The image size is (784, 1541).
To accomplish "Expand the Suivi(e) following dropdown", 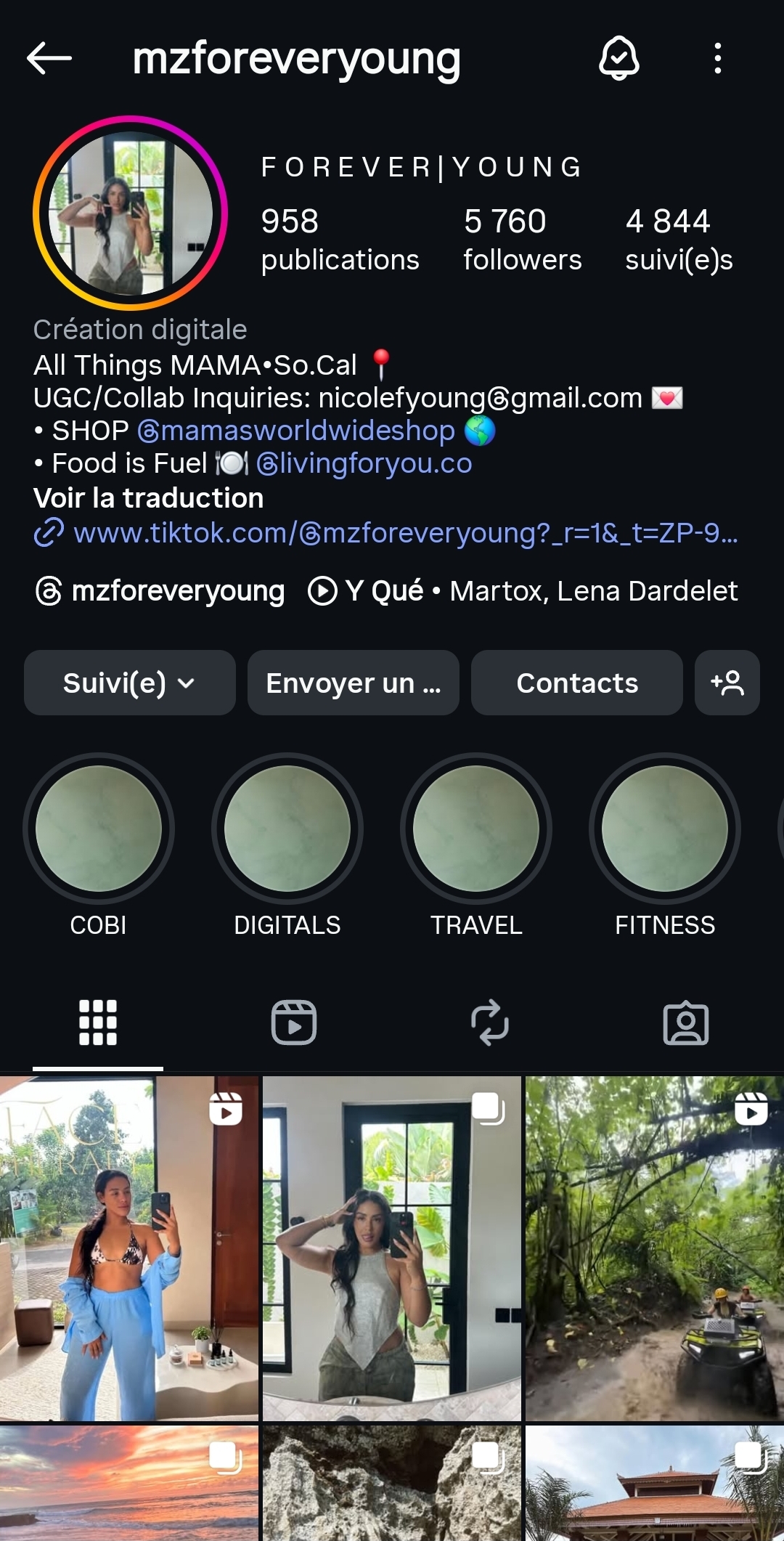I will pos(129,683).
